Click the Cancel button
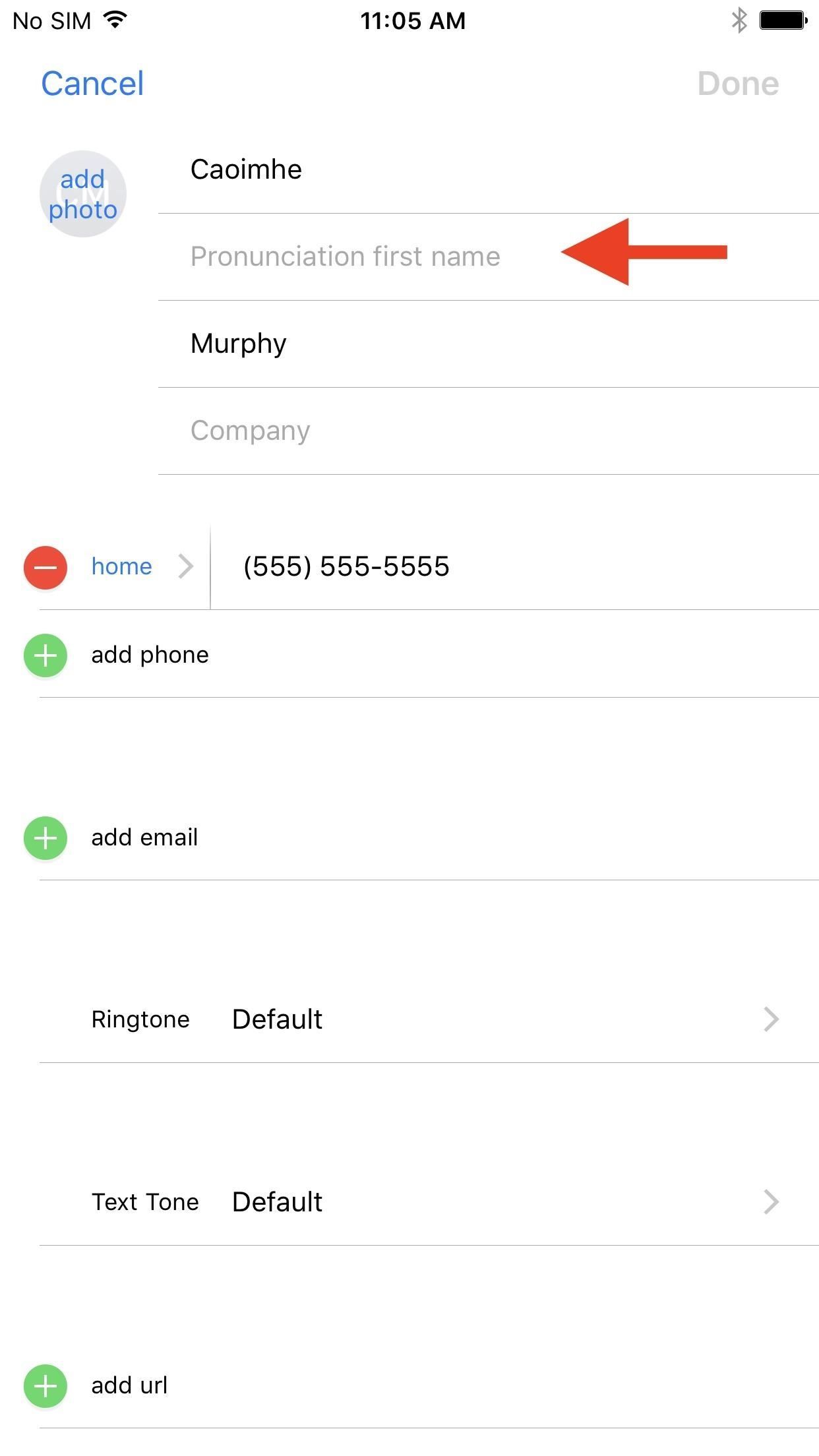 (x=92, y=83)
